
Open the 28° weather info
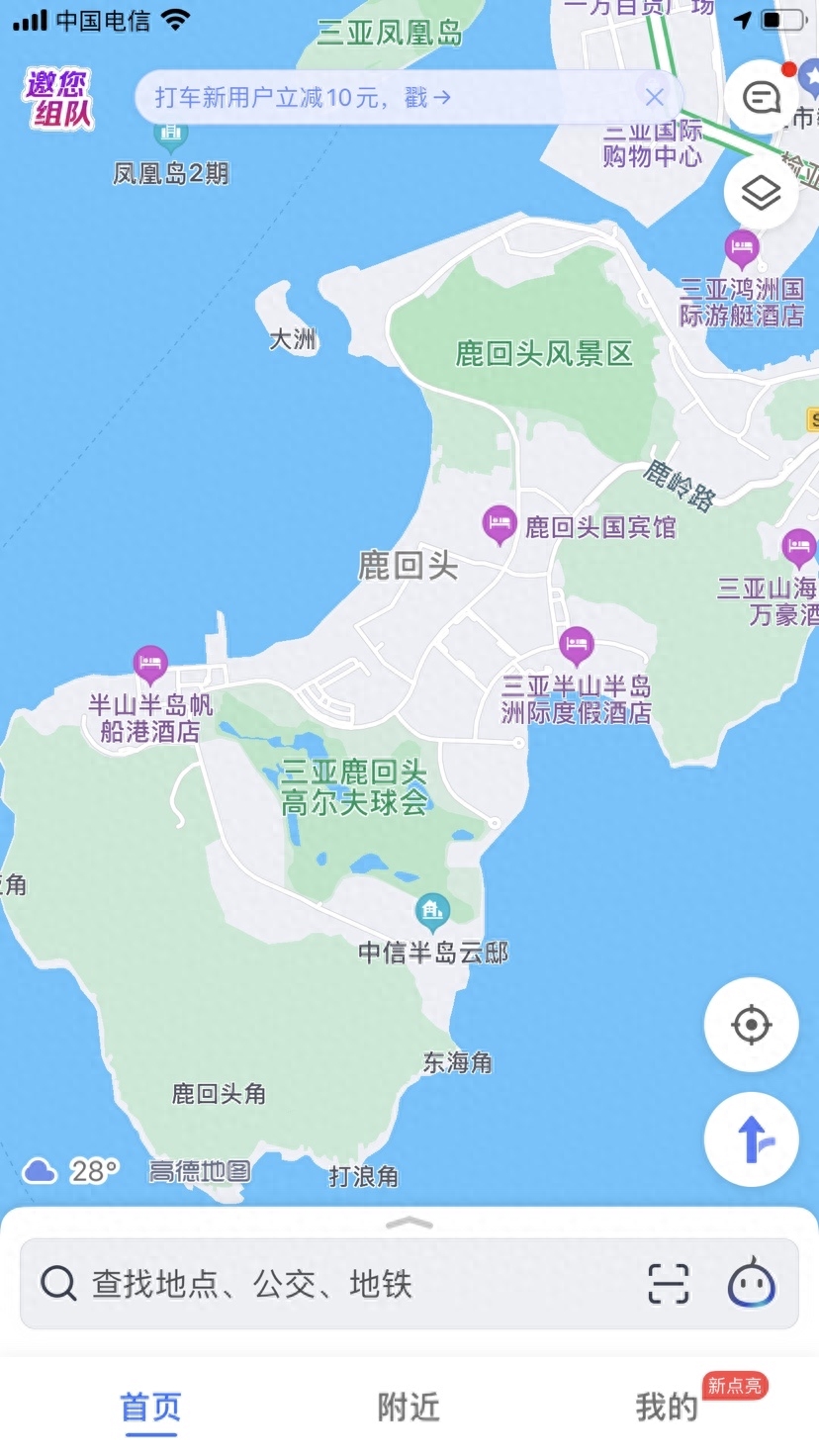[69, 1172]
